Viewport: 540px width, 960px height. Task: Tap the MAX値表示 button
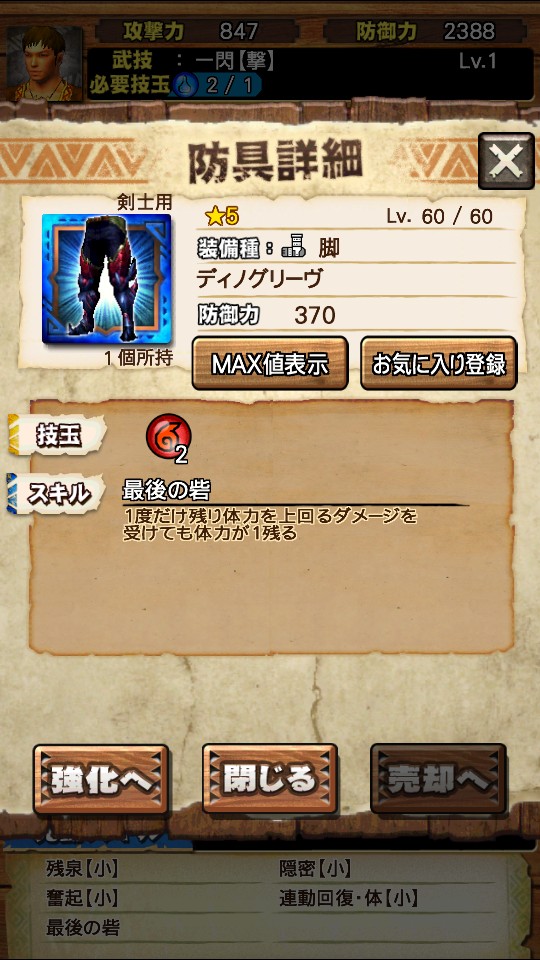tap(270, 364)
